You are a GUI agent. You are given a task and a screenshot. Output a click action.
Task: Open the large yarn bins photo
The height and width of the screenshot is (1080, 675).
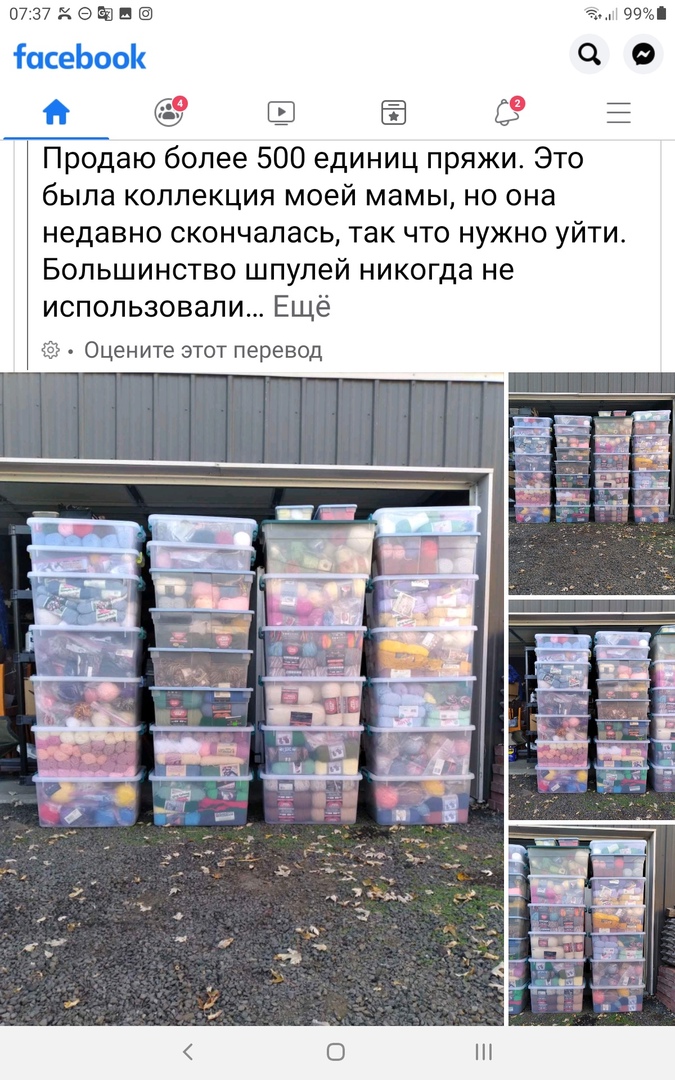point(252,698)
